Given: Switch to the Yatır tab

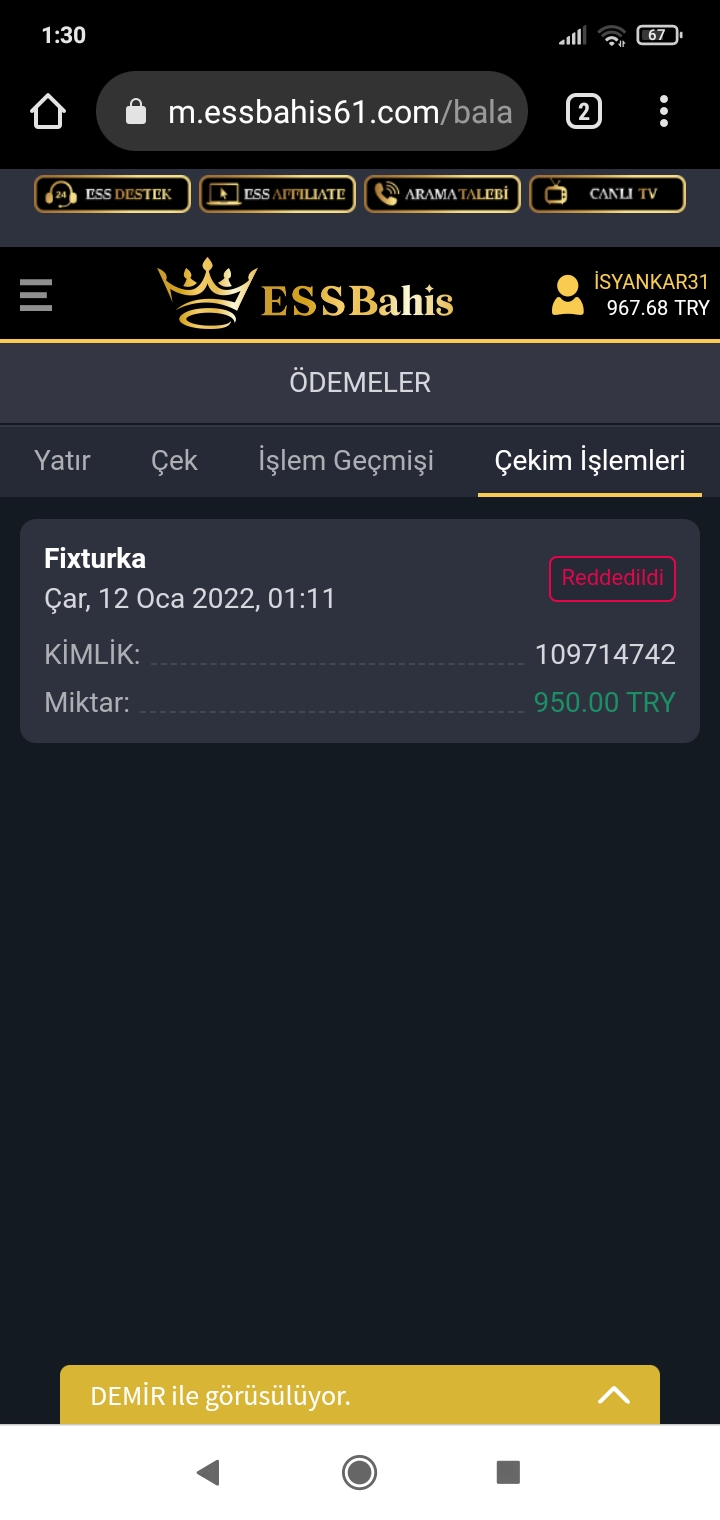Looking at the screenshot, I should 62,461.
